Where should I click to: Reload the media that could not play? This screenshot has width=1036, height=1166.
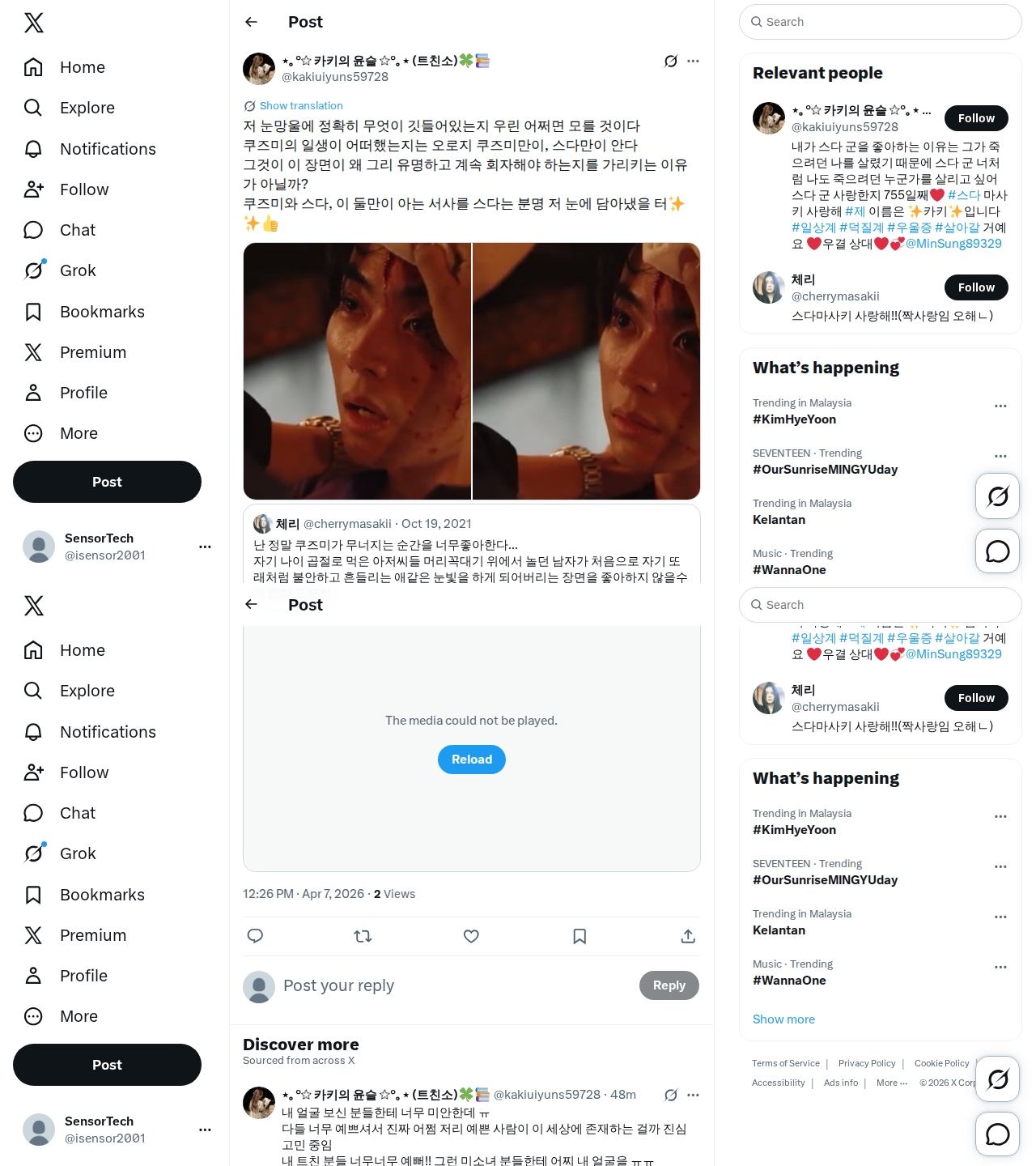[471, 760]
